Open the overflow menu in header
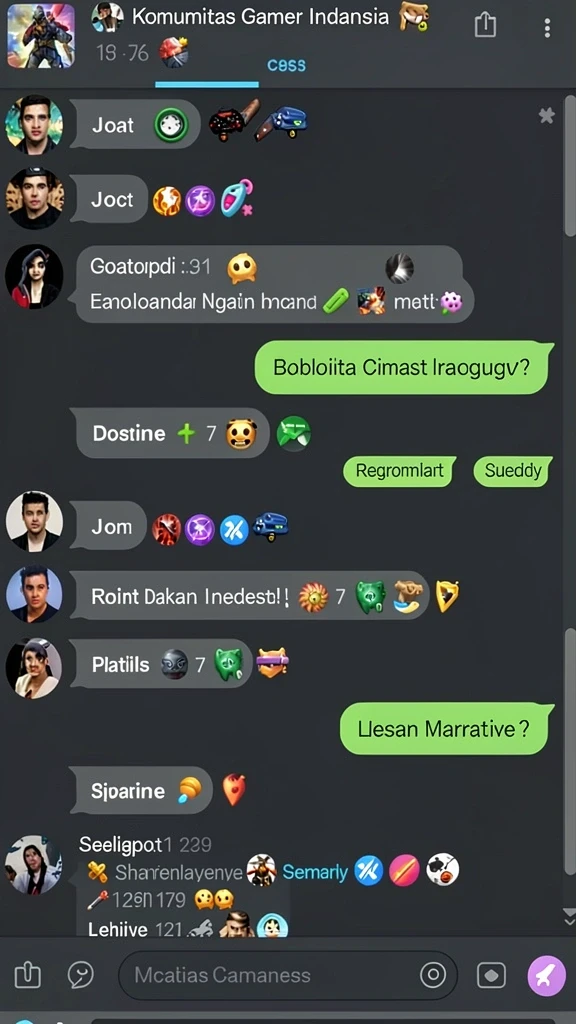 click(x=547, y=27)
